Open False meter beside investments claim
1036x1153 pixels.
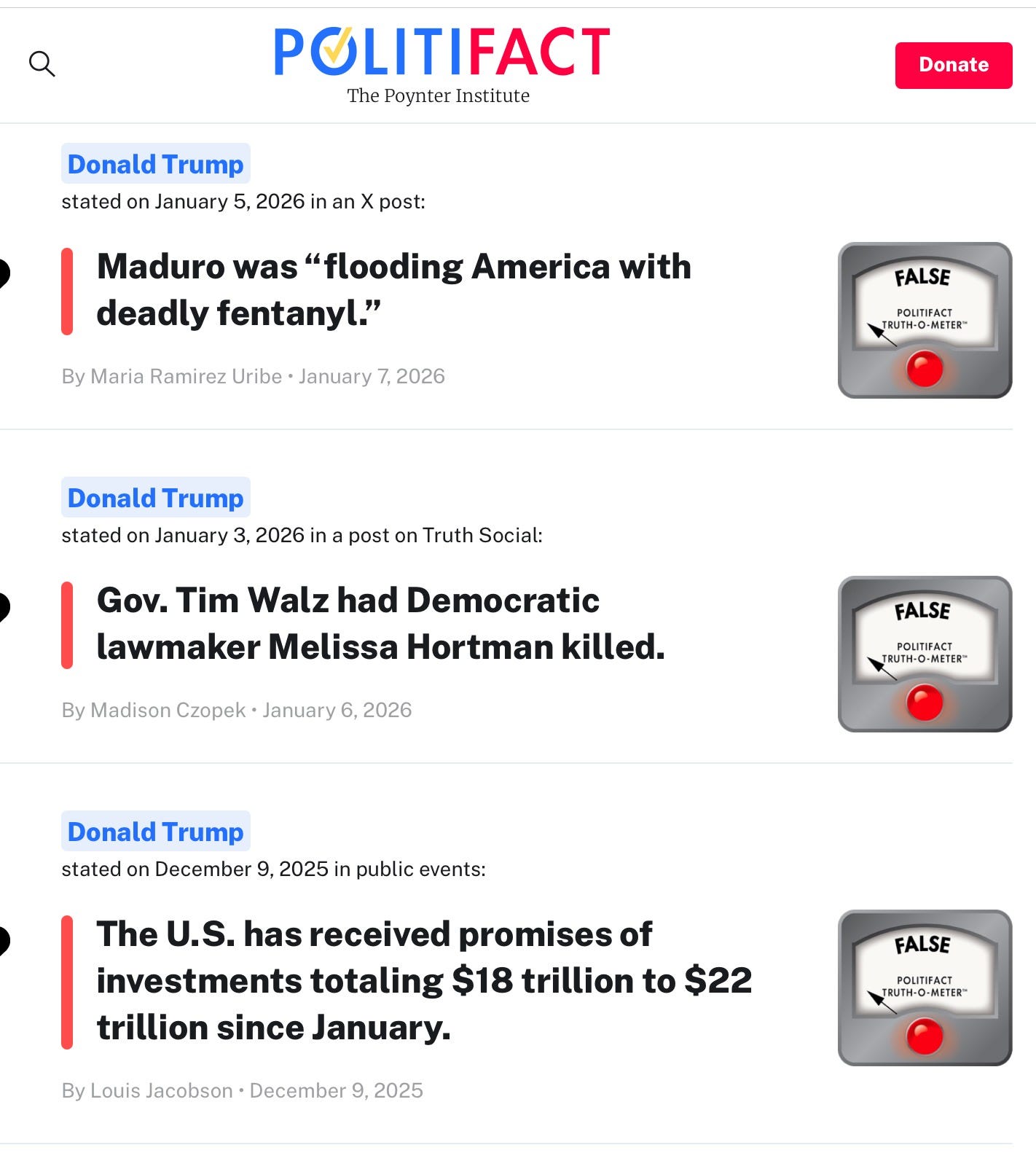tap(925, 988)
